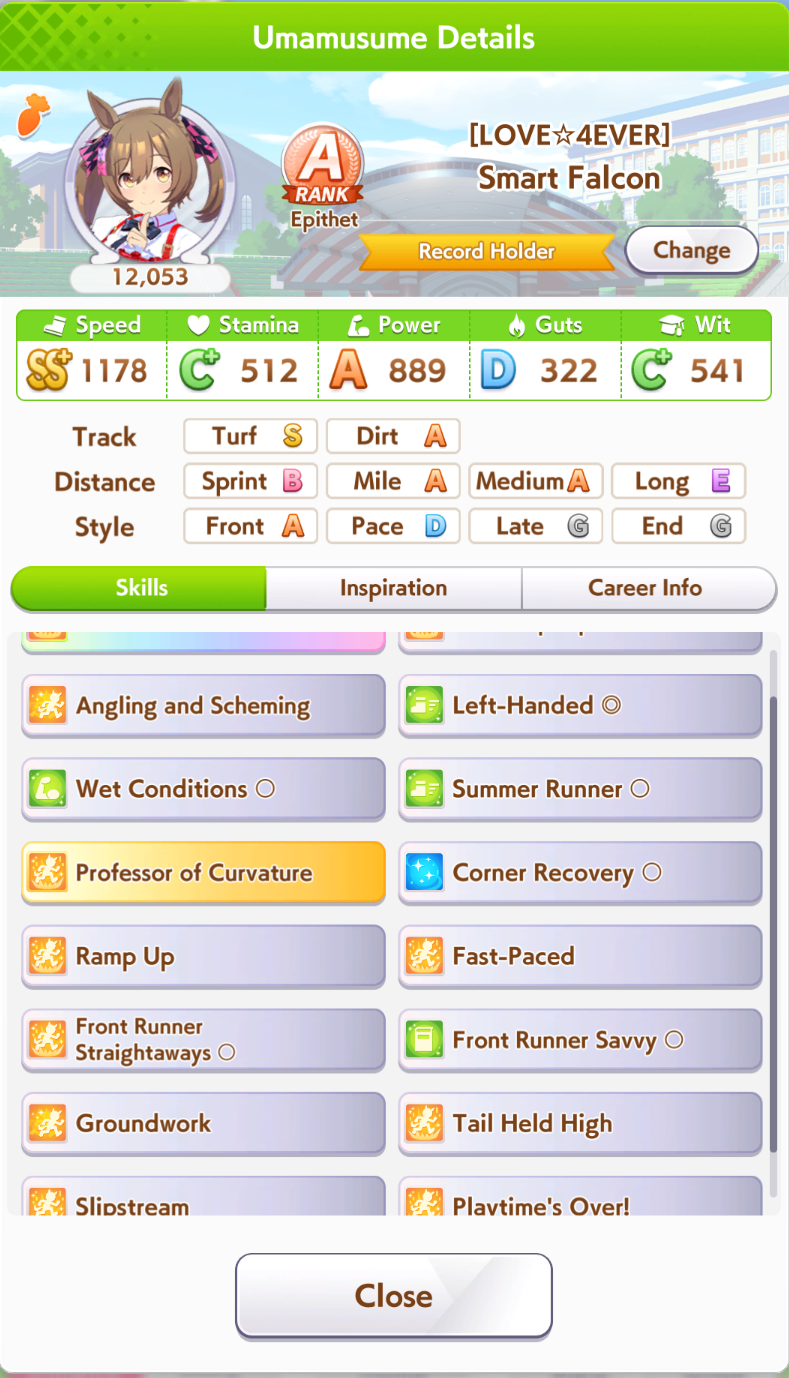
Task: Open Front Runner Straightaways skill
Action: point(203,1040)
